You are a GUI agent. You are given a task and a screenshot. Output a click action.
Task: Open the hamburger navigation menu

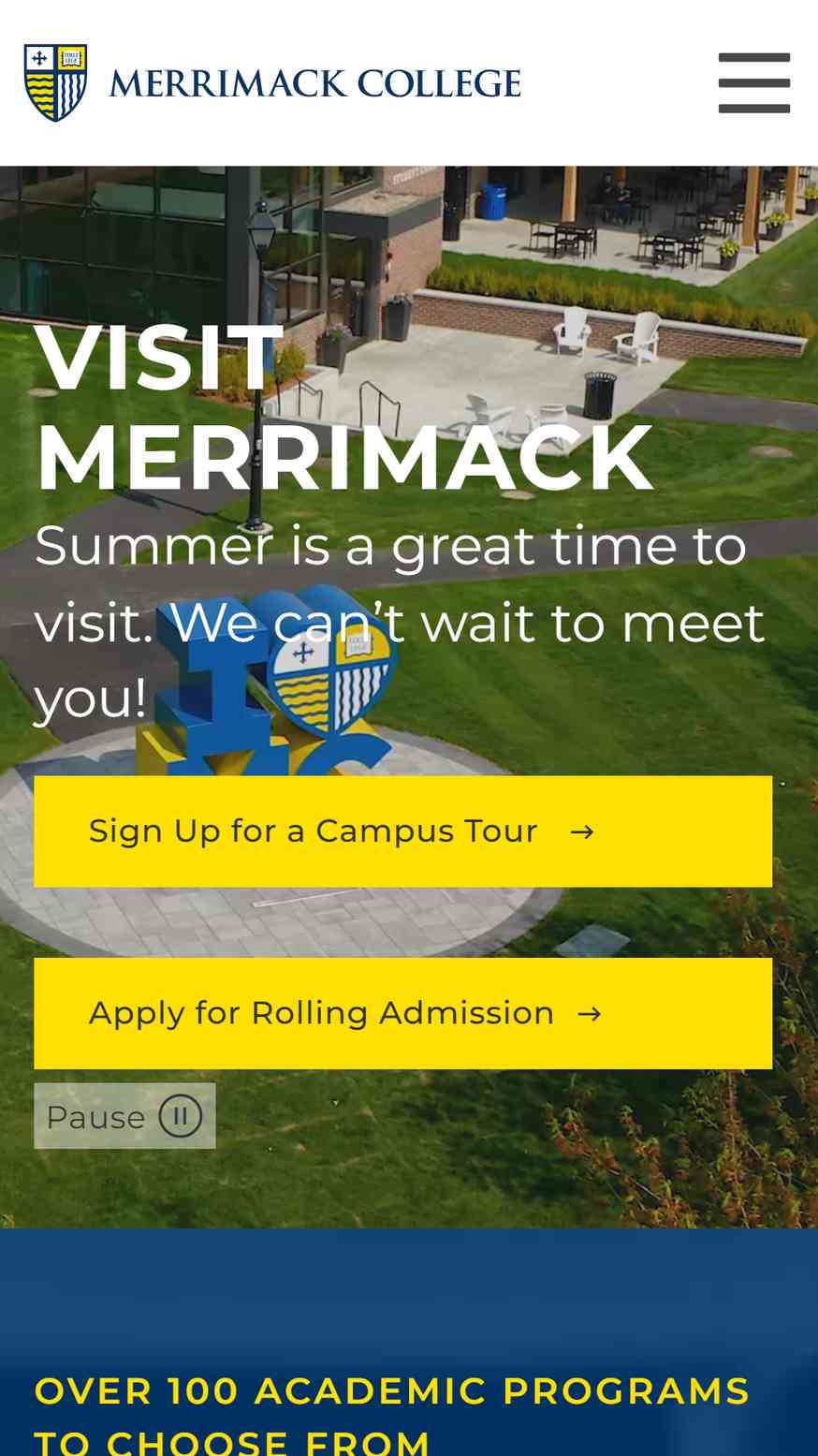click(x=754, y=83)
